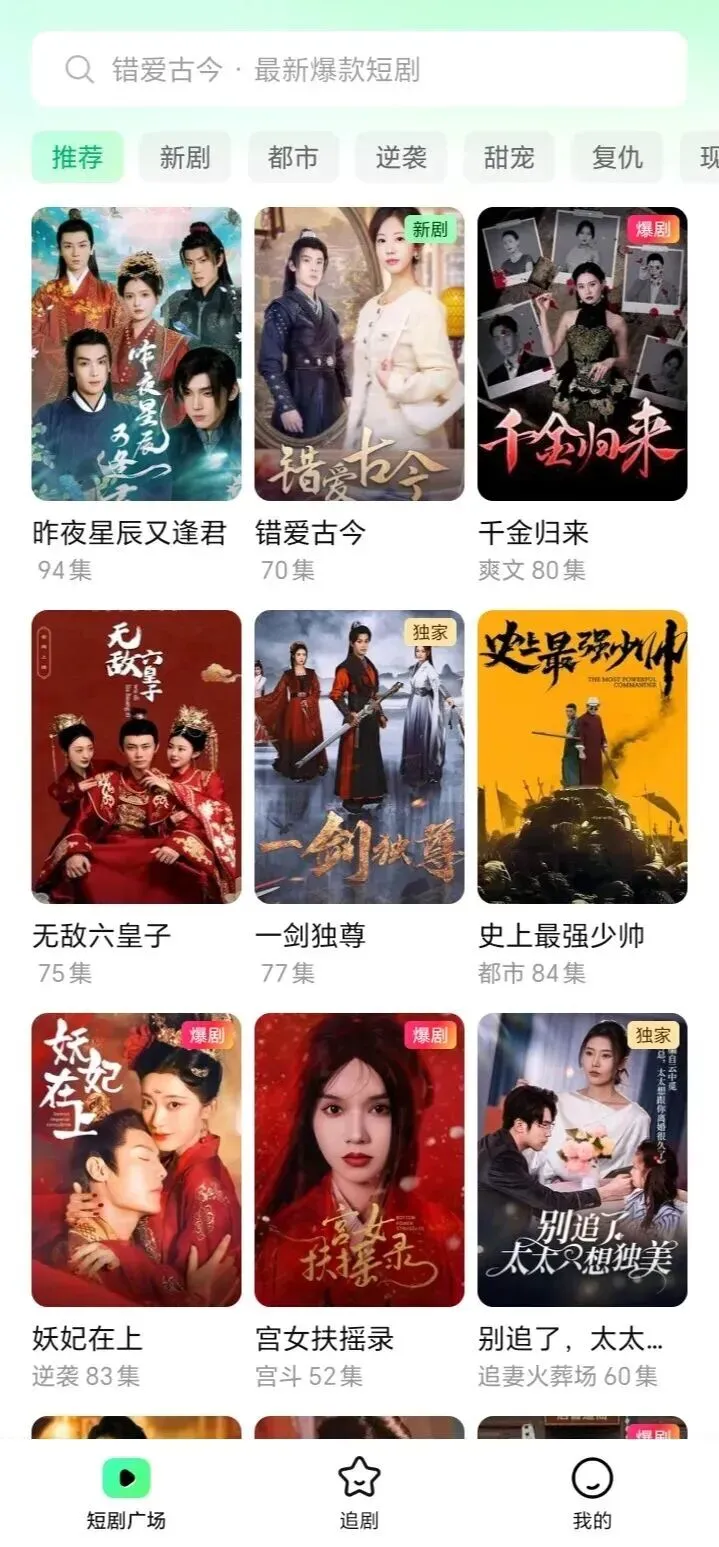This screenshot has height=1547, width=719.
Task: Go to the 短剧广场 tab
Action: [126, 1493]
